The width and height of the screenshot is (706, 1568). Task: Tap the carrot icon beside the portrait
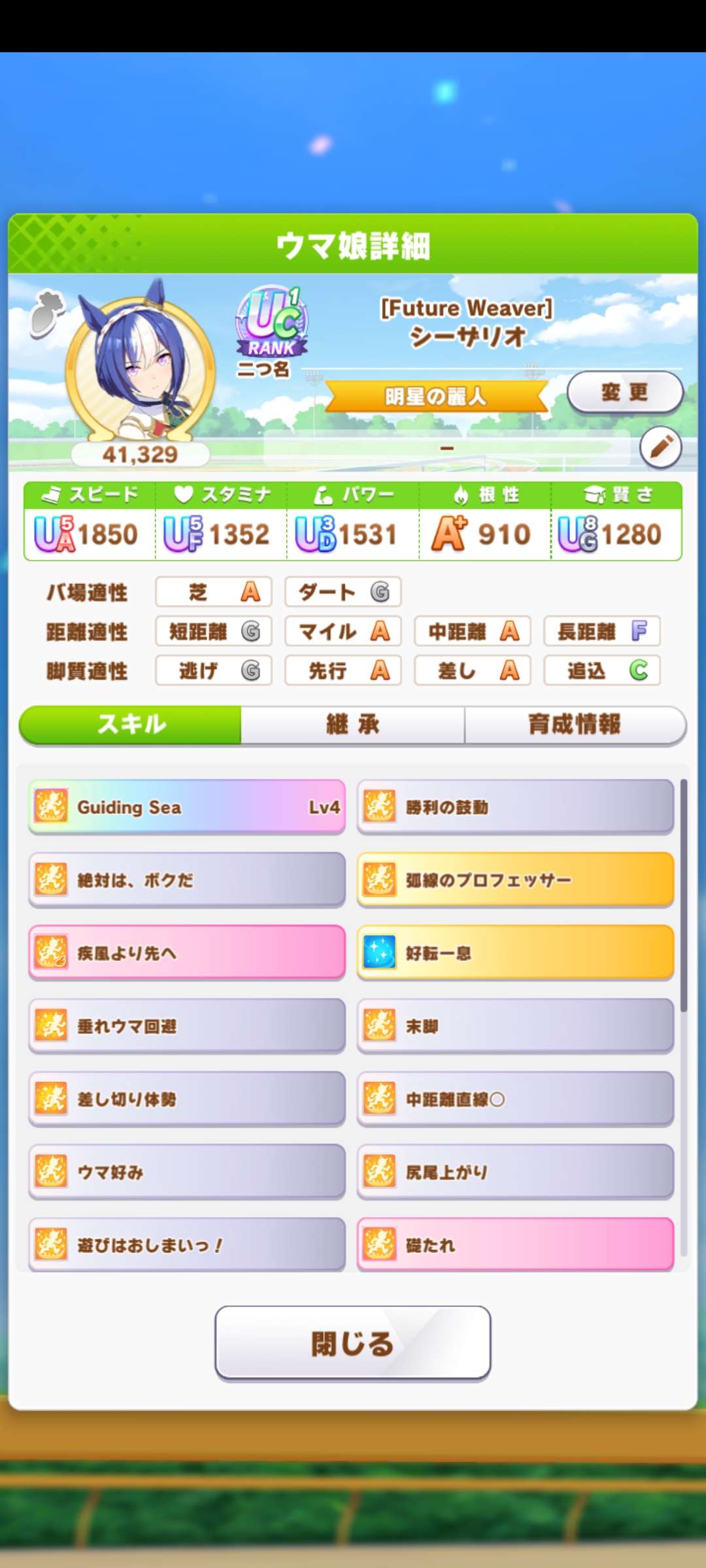(x=47, y=313)
